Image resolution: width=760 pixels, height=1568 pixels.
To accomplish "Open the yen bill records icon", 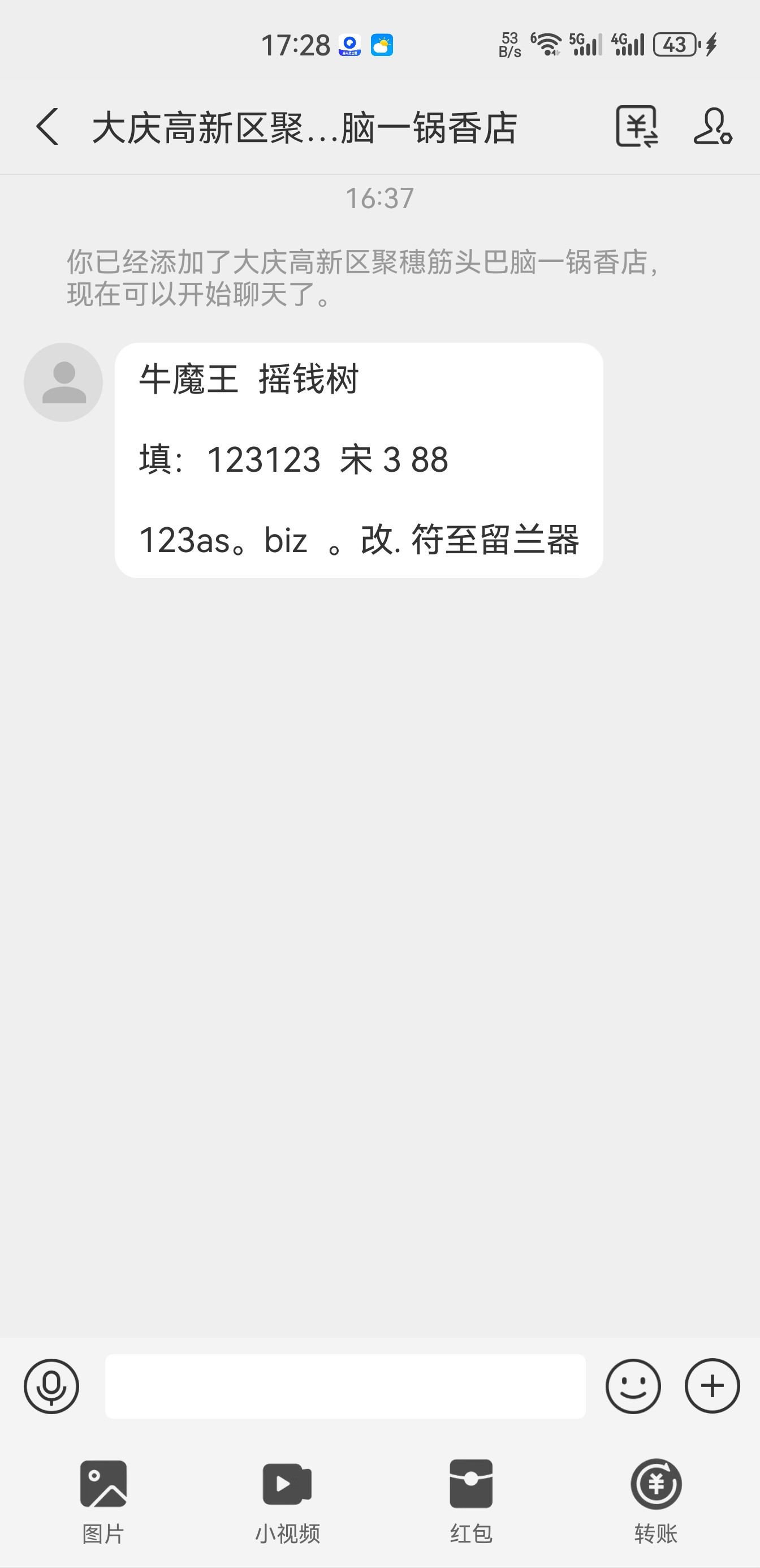I will click(637, 127).
